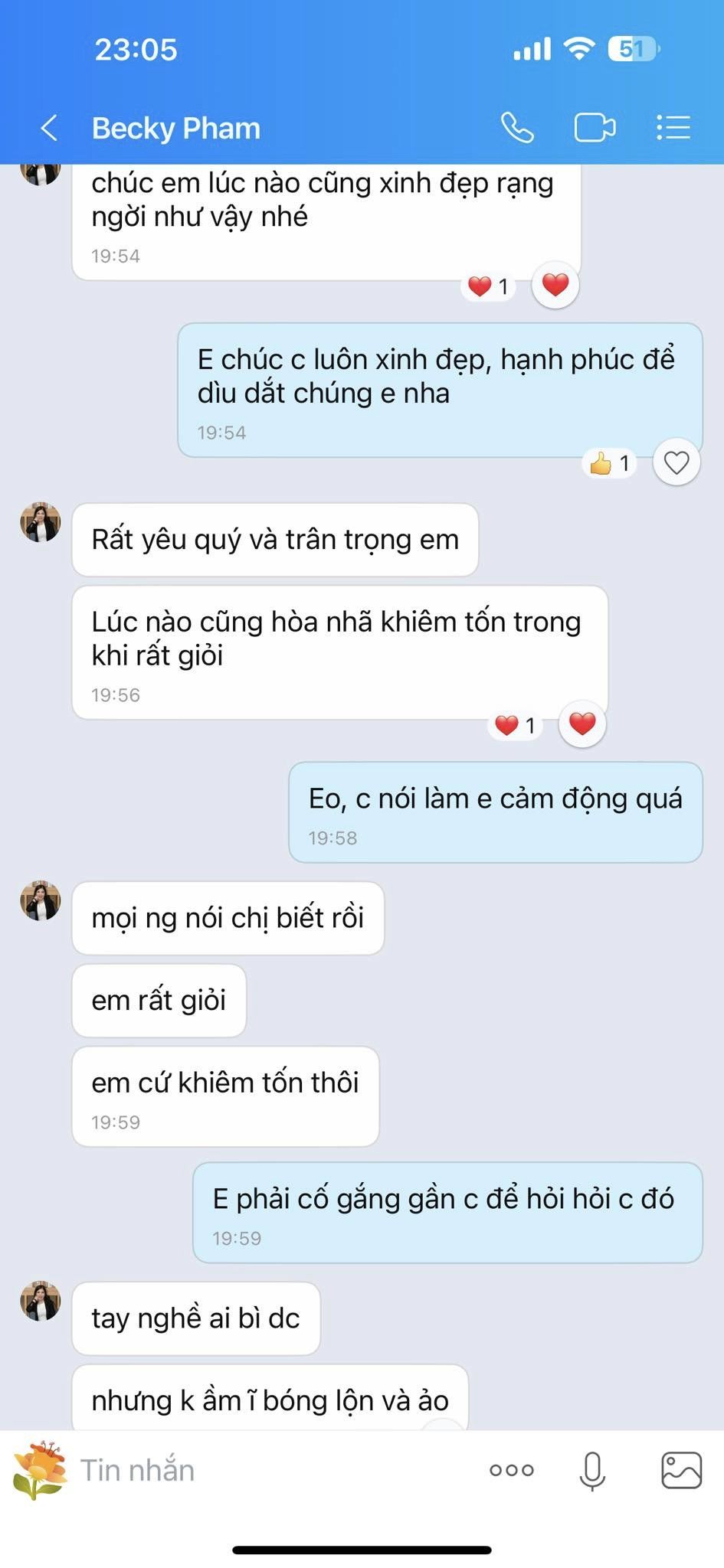Tap heart button on "rạng ngời như vậy nhé" message
Image resolution: width=724 pixels, height=1568 pixels.
(555, 285)
